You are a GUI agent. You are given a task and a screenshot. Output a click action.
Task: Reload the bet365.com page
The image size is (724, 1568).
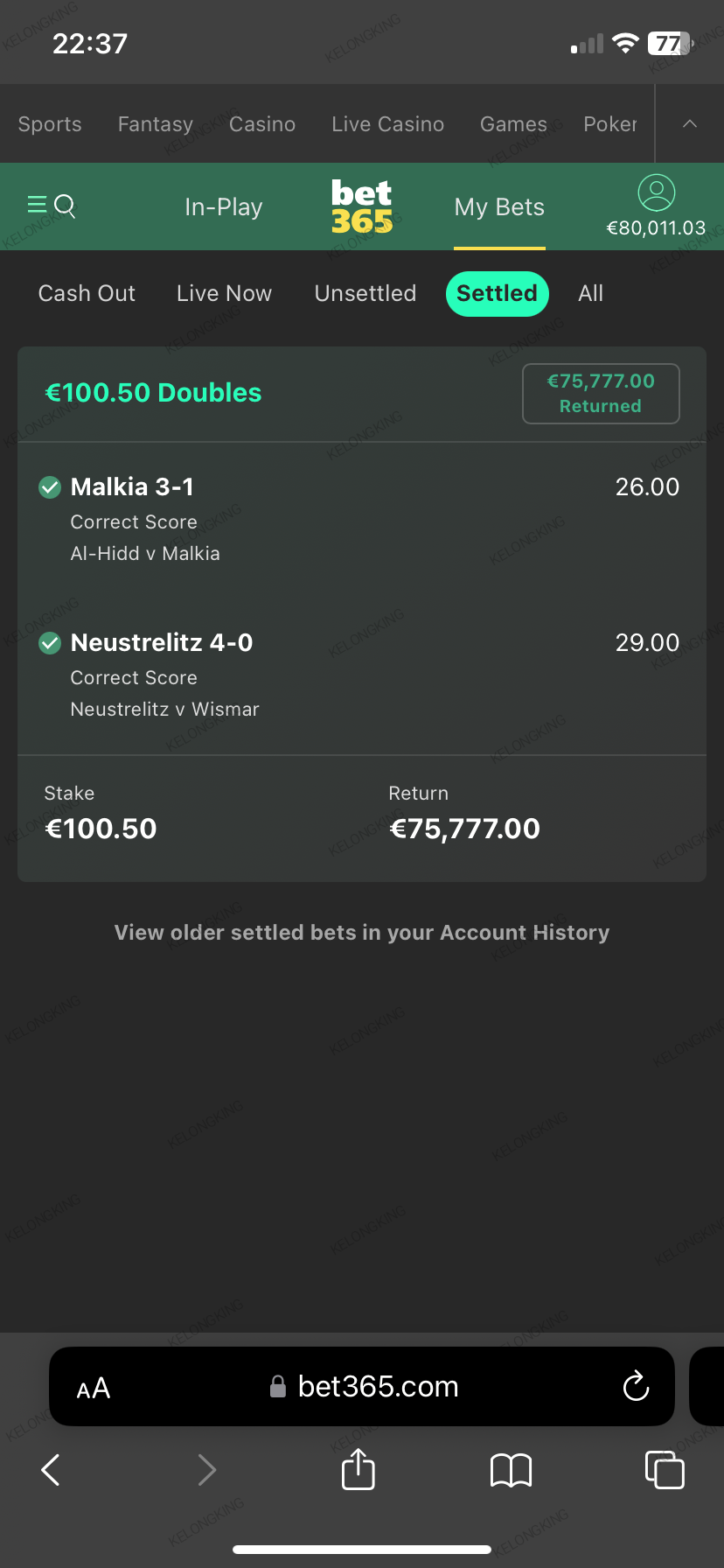[x=636, y=1386]
